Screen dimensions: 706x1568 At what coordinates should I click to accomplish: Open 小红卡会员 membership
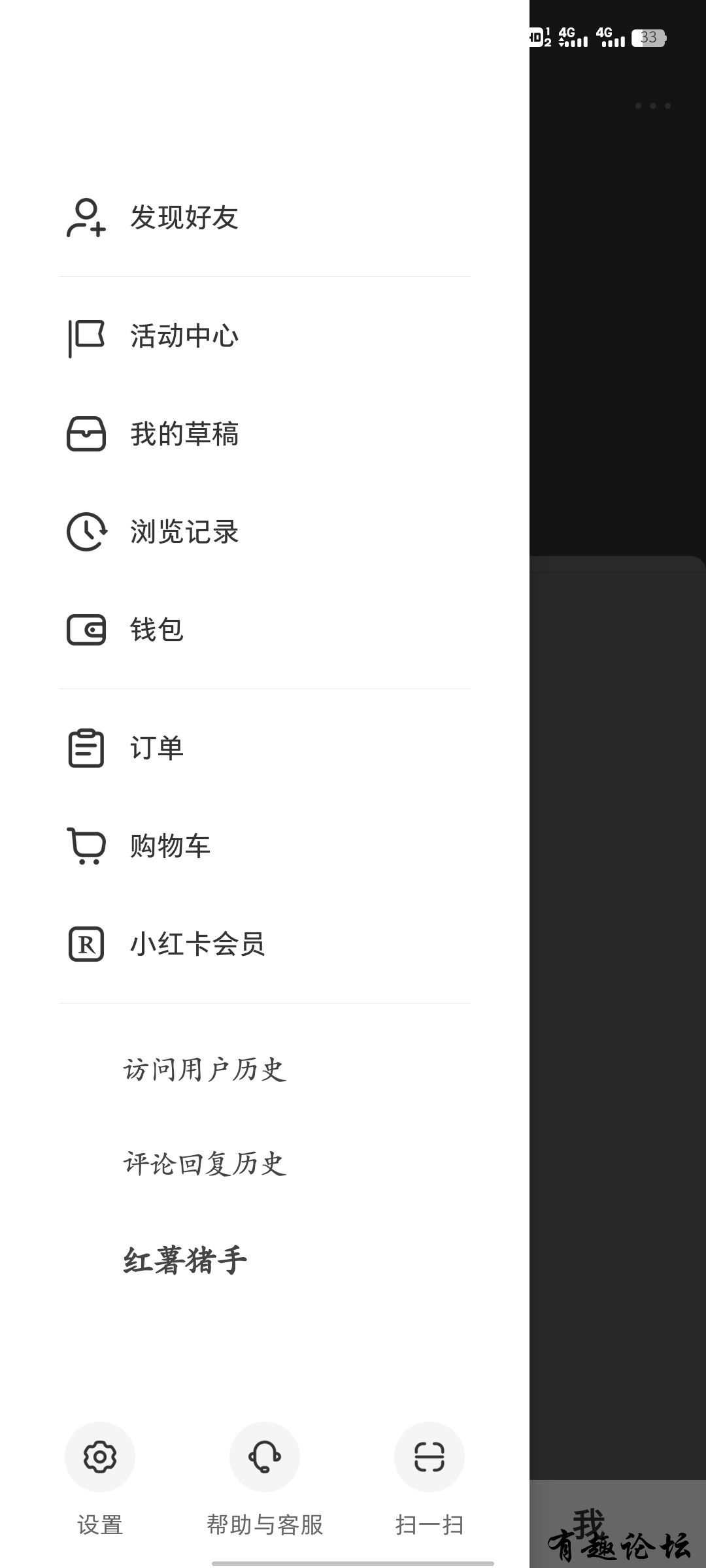(196, 945)
